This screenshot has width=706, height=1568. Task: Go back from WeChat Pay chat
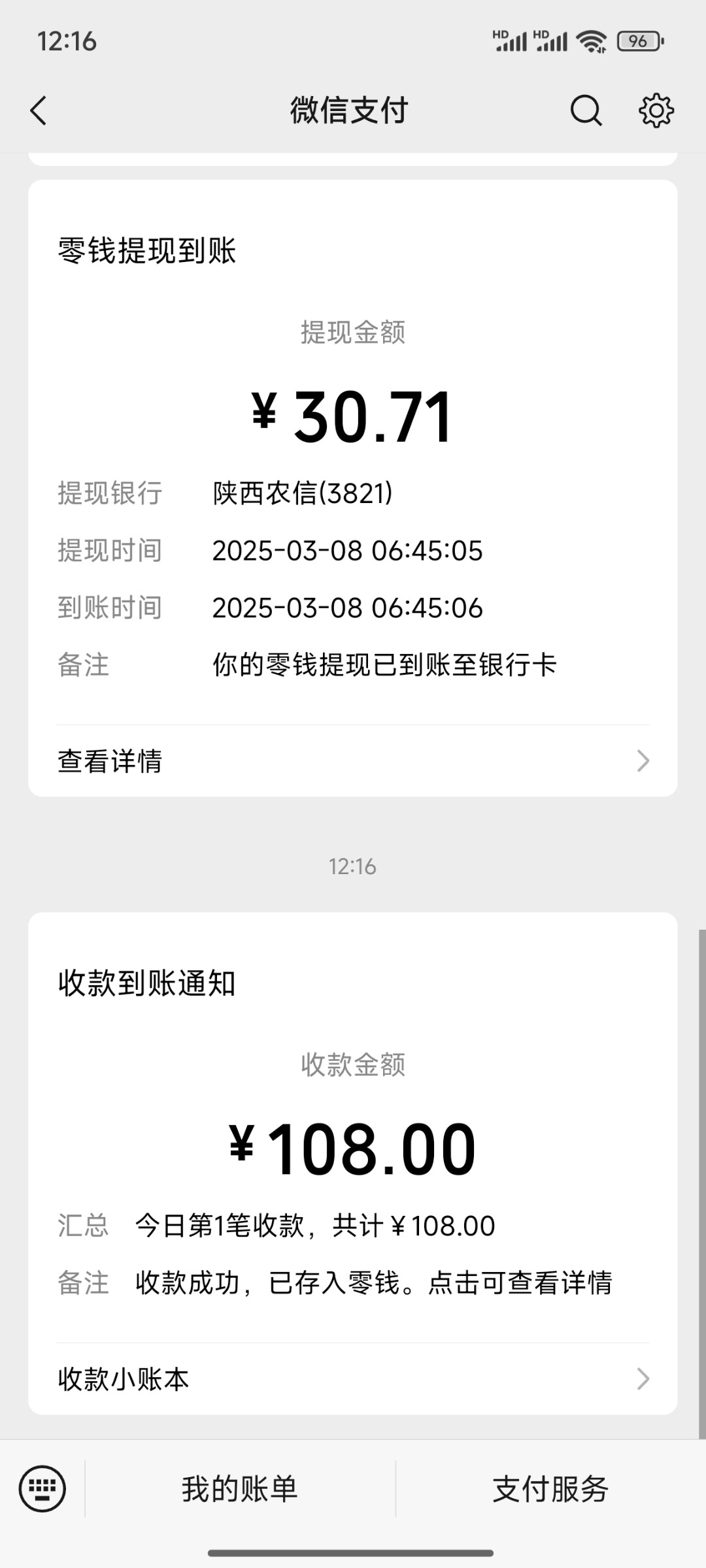pos(39,110)
